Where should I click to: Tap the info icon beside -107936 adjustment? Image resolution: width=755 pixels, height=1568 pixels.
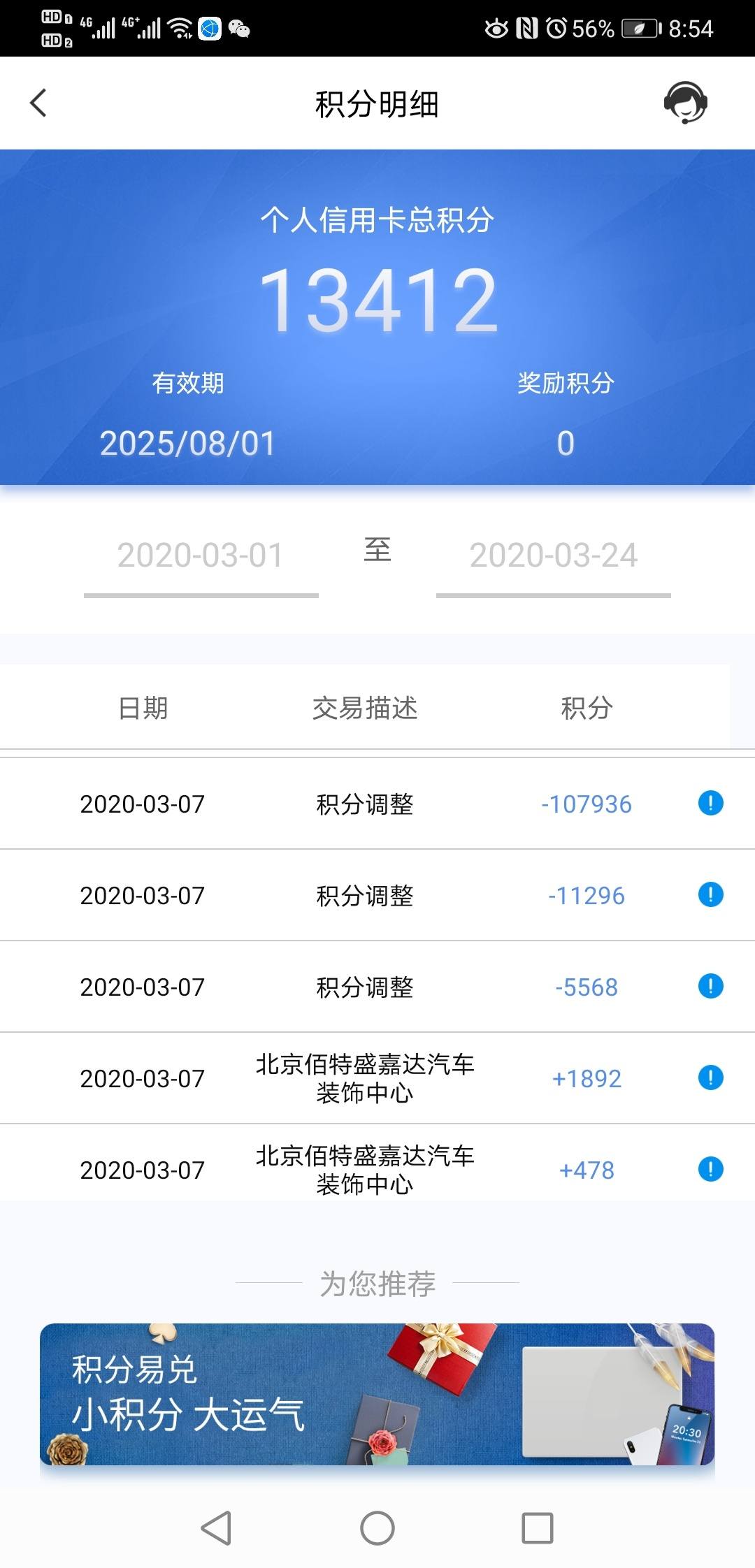coord(710,804)
